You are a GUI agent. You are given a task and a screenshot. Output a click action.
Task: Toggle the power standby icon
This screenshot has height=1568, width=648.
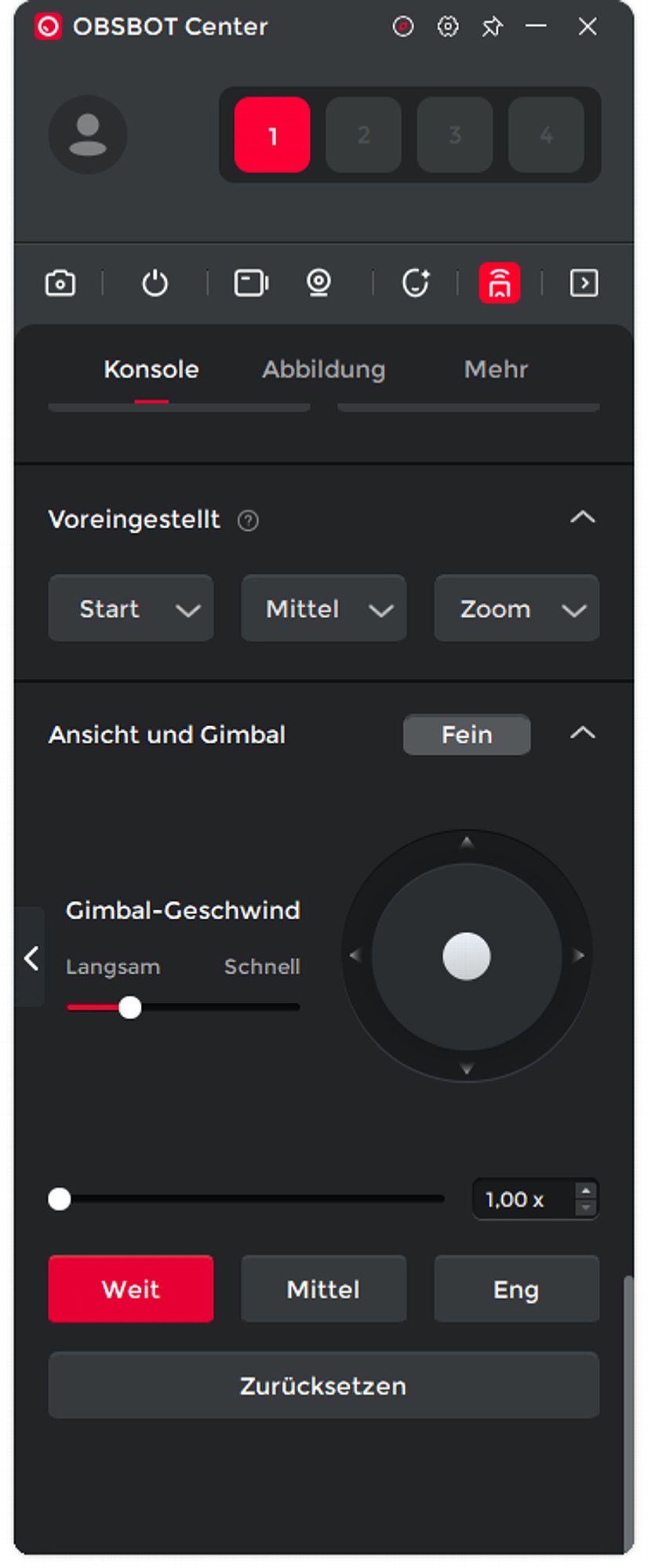(x=155, y=283)
